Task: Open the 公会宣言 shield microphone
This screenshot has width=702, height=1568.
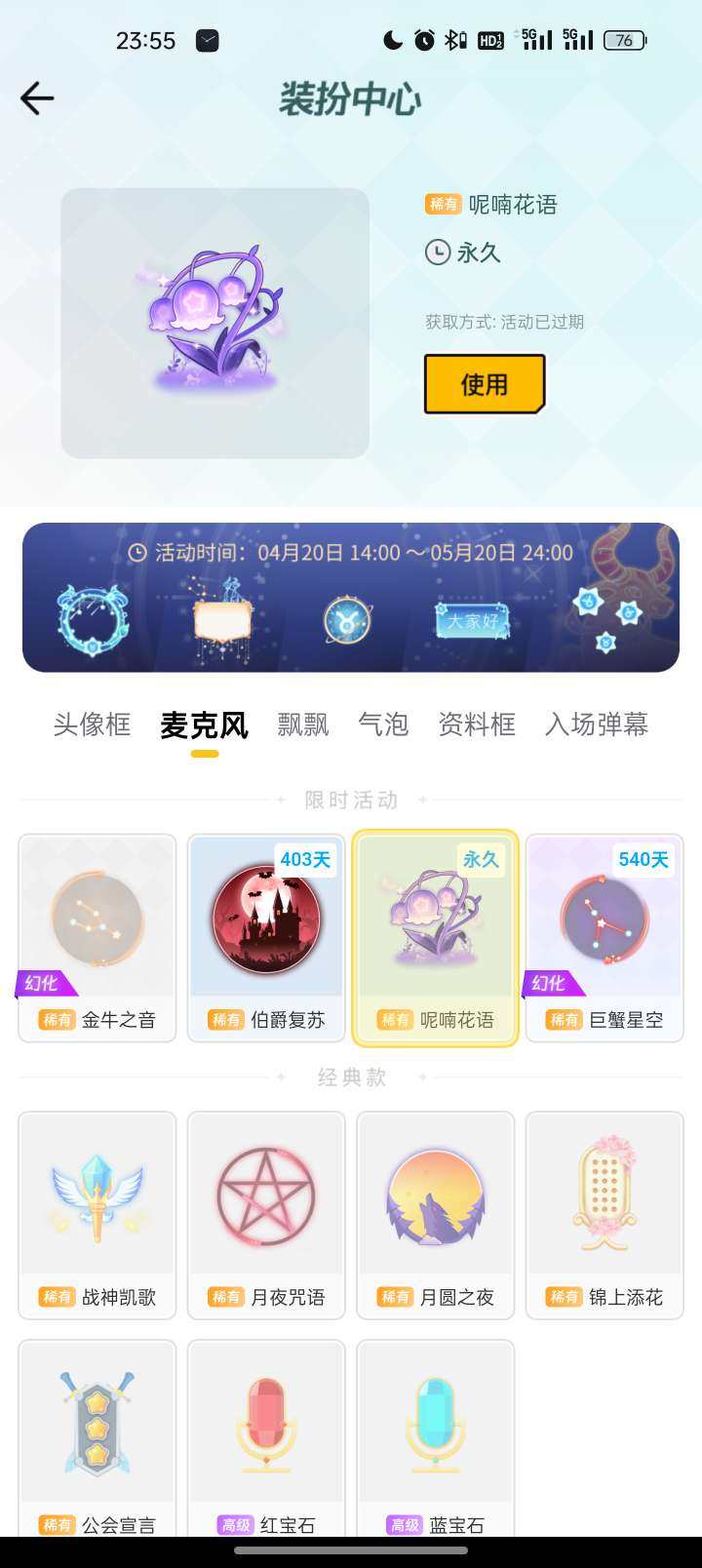Action: (x=96, y=1429)
